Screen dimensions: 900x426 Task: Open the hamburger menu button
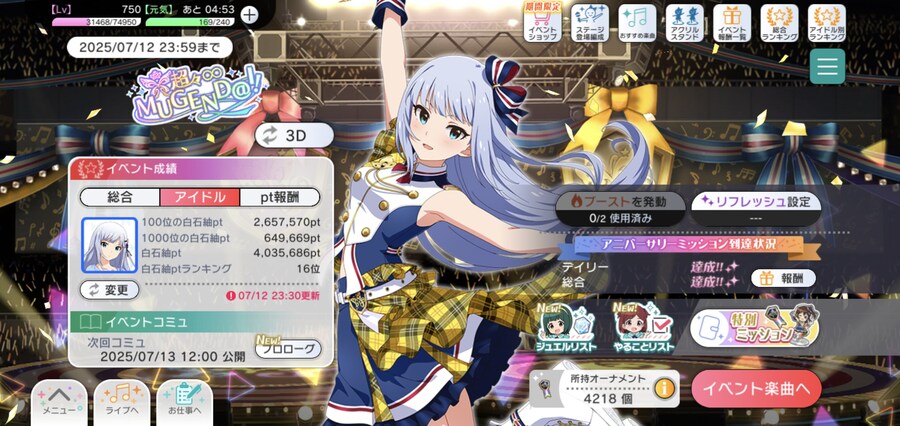click(827, 67)
